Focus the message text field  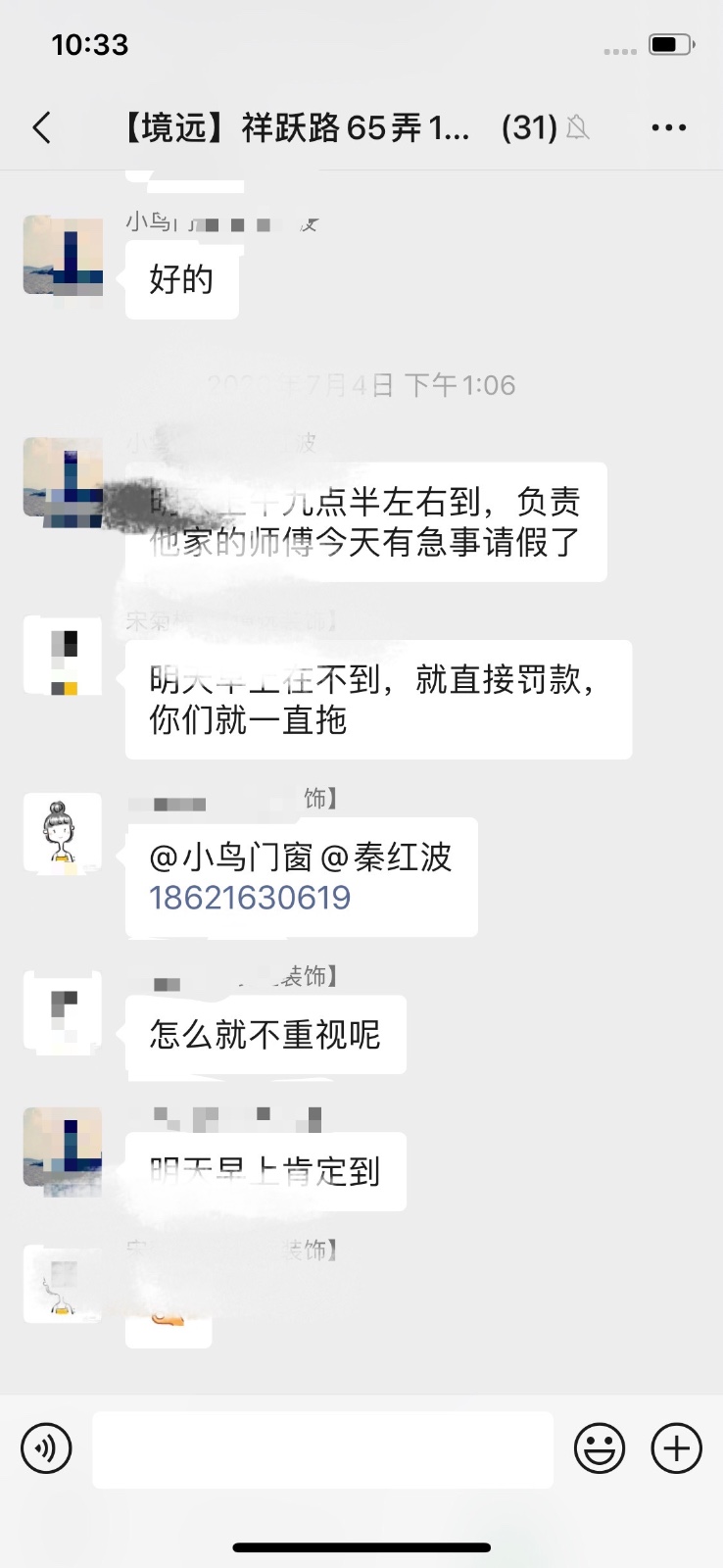pos(322,1448)
